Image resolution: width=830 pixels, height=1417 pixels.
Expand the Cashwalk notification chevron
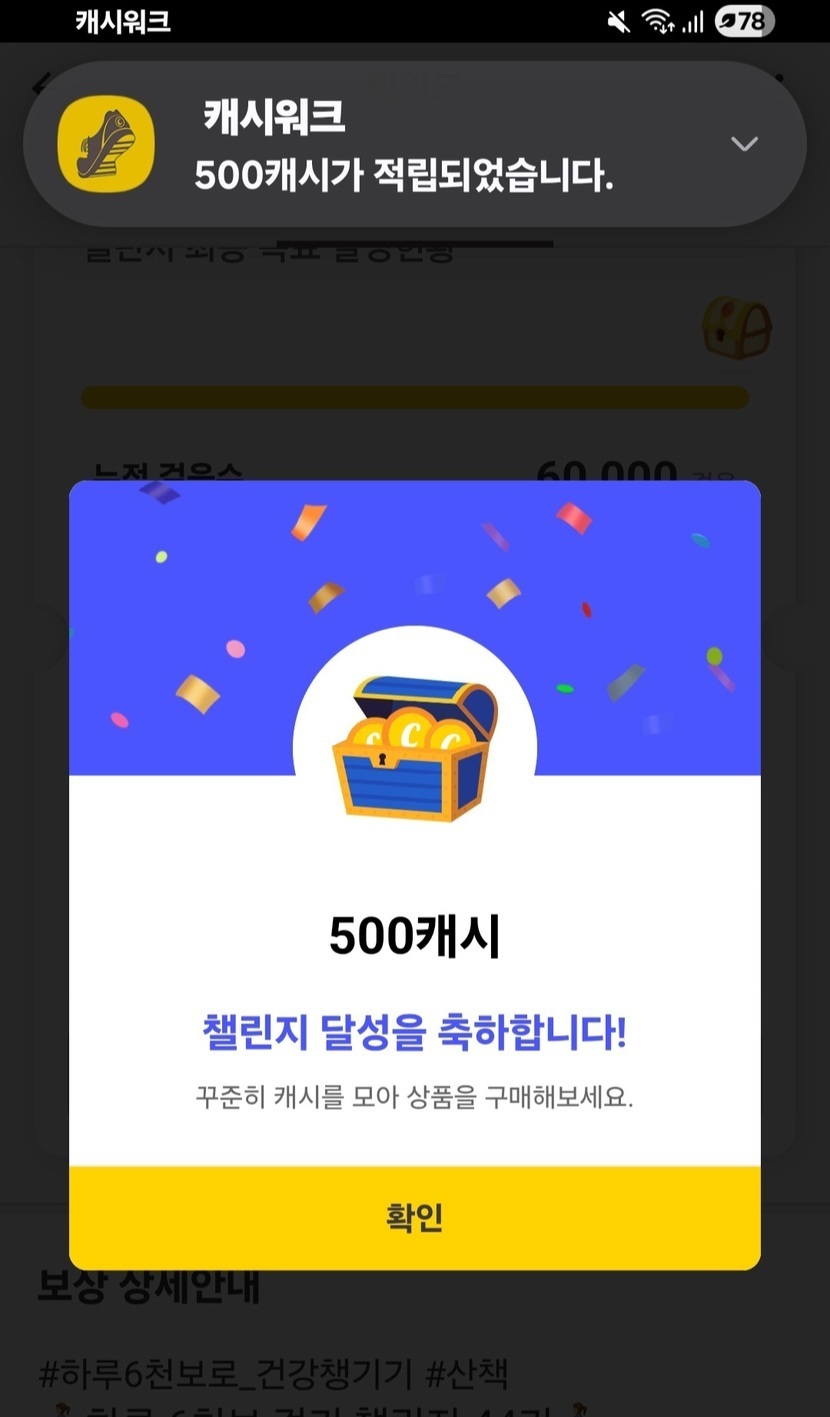[744, 144]
